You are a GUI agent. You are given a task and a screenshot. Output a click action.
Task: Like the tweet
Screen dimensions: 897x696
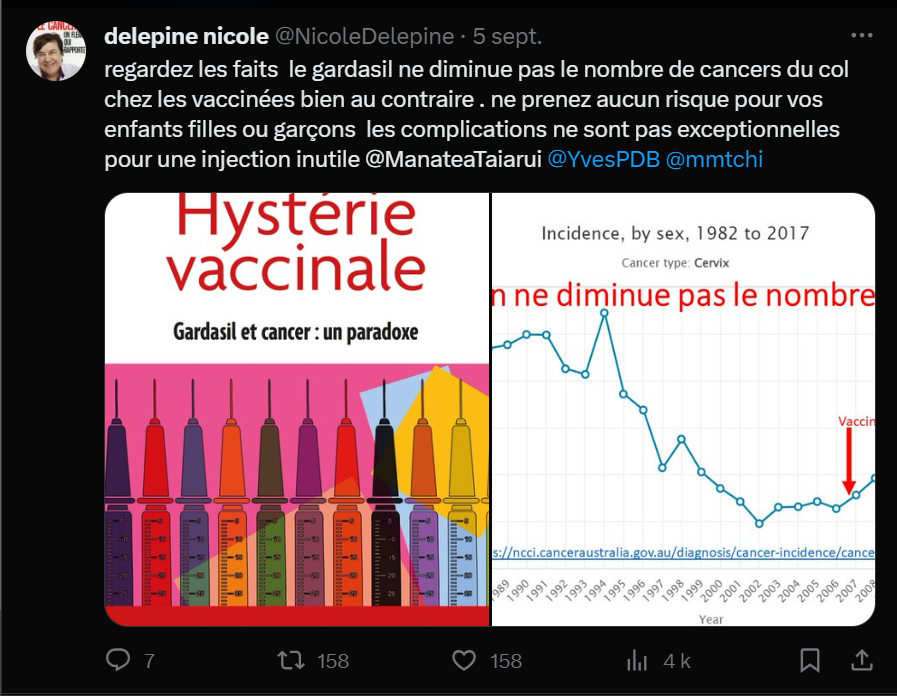pos(464,660)
